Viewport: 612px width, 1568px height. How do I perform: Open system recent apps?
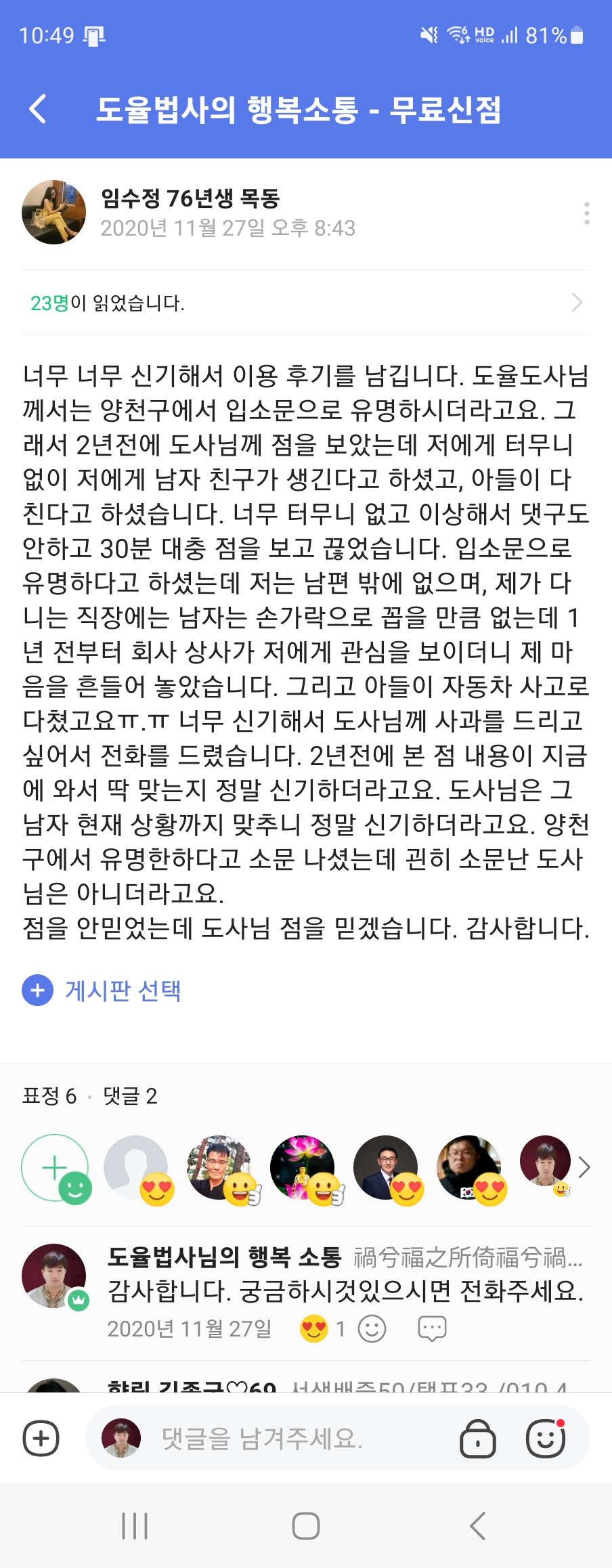[x=135, y=1527]
